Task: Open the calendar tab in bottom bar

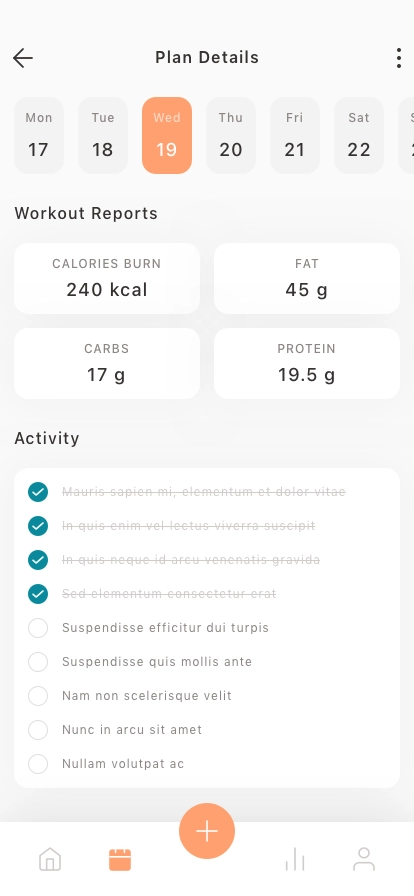Action: tap(120, 859)
